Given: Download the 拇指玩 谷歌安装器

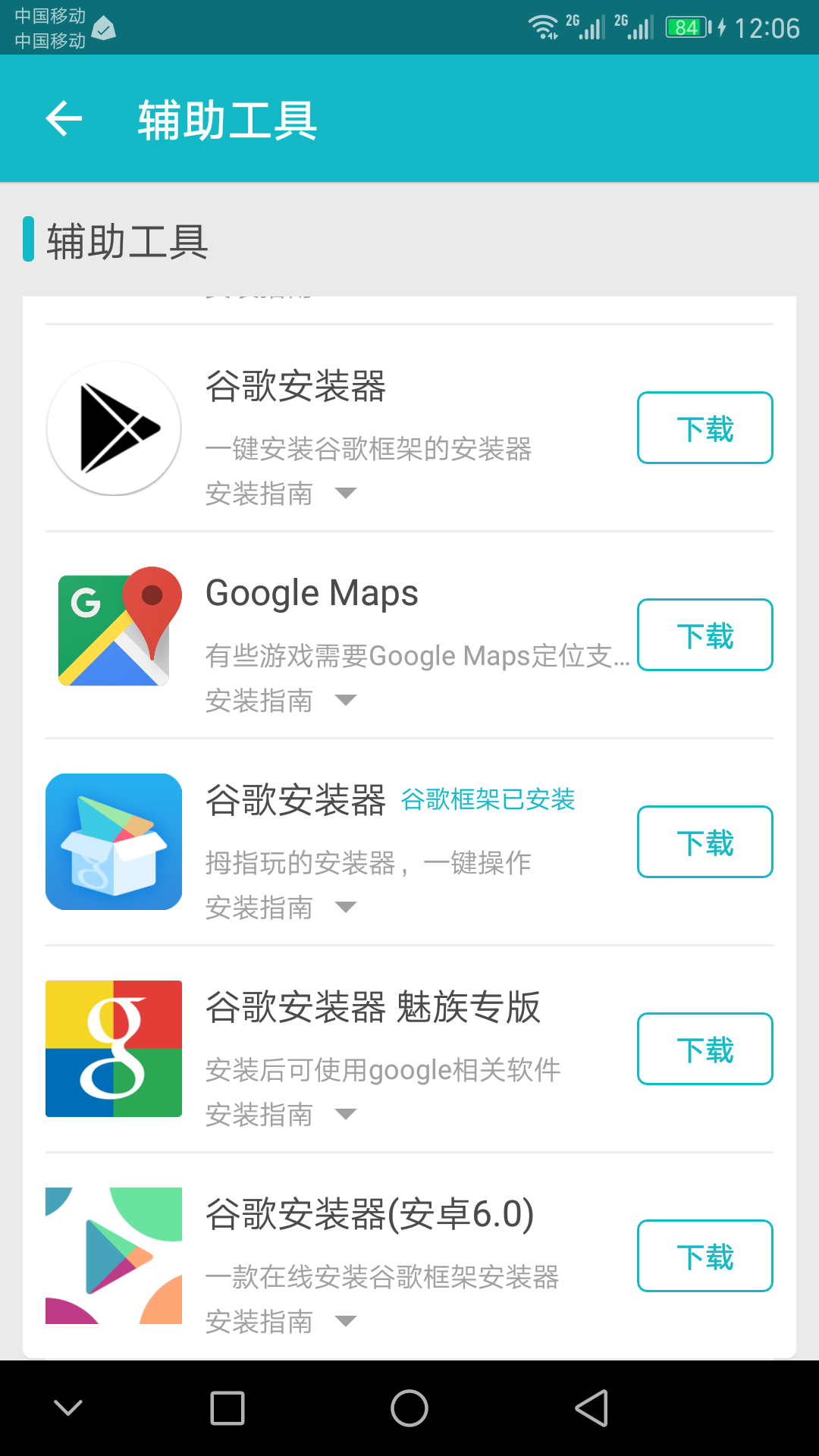Looking at the screenshot, I should (704, 842).
